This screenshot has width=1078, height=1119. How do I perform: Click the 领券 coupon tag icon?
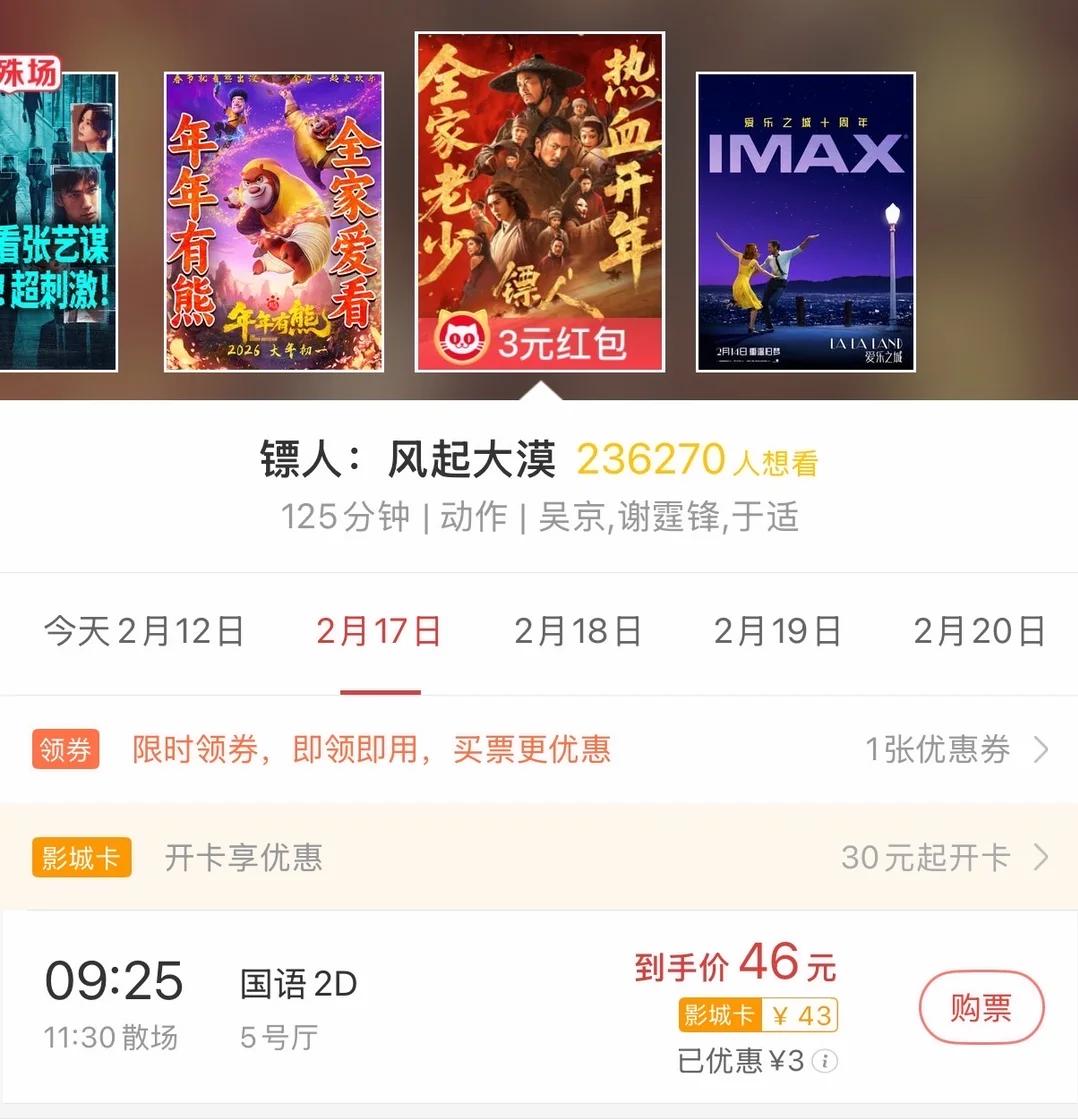pos(64,750)
